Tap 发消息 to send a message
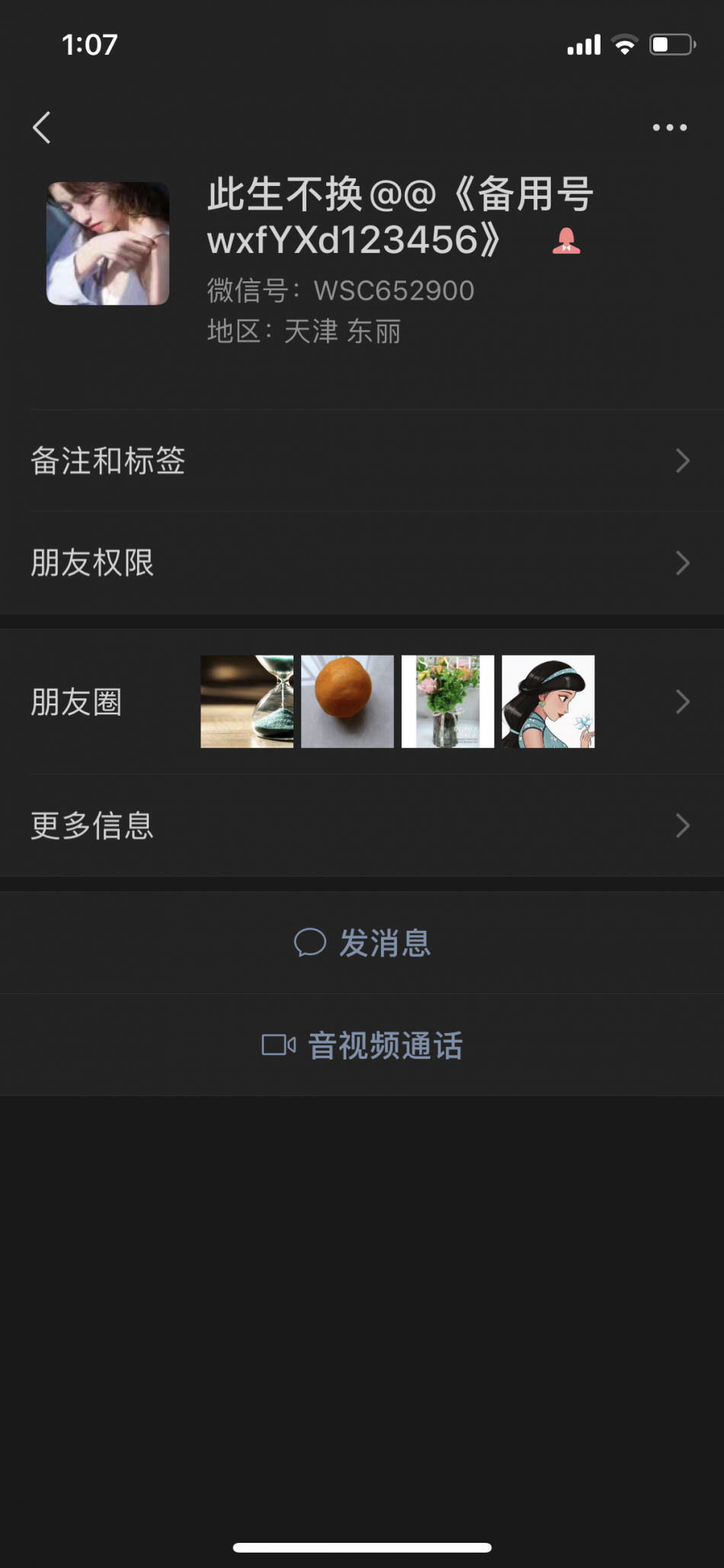724x1568 pixels. [363, 943]
